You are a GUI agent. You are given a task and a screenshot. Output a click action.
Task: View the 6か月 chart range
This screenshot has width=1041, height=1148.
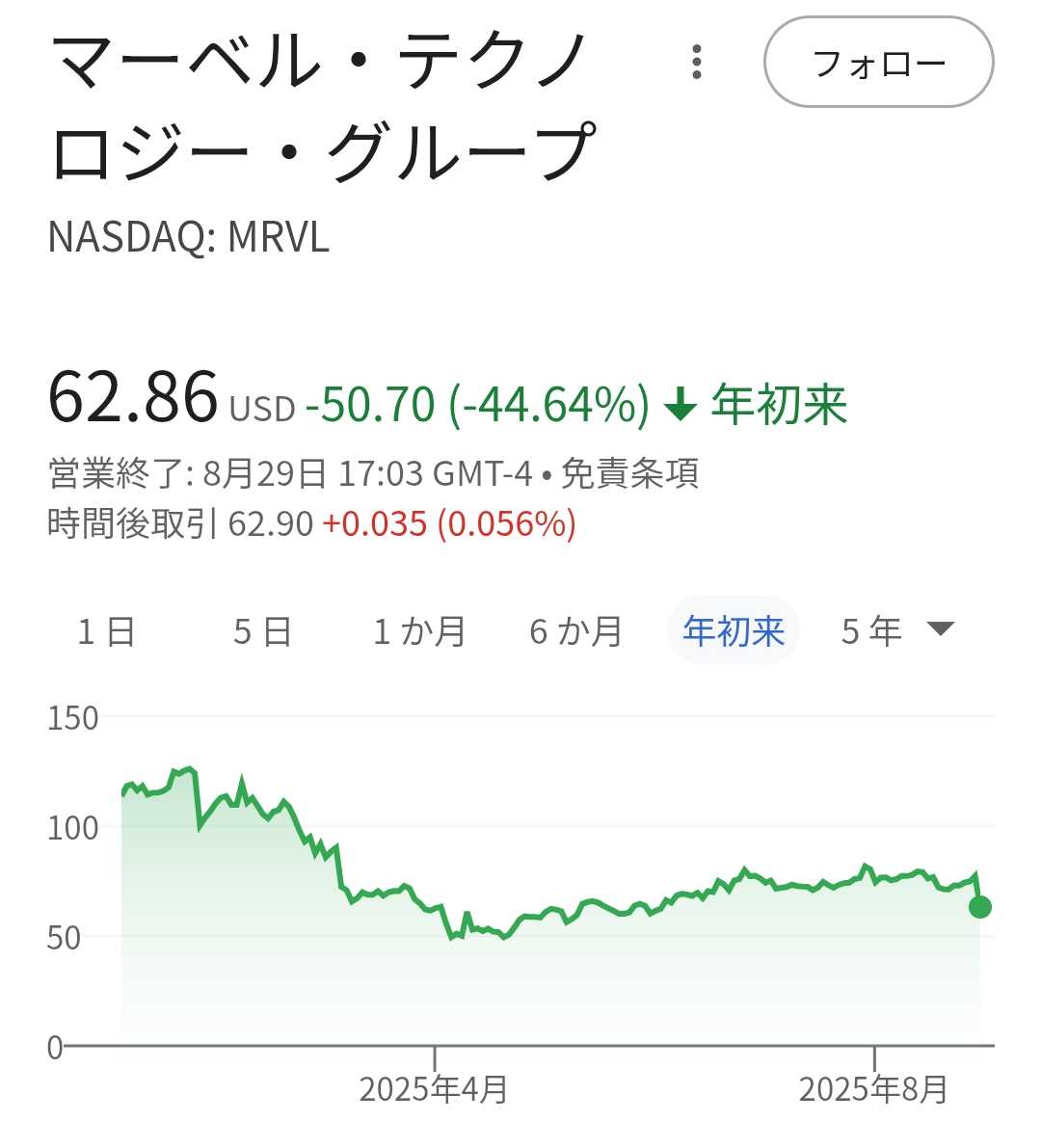576,631
